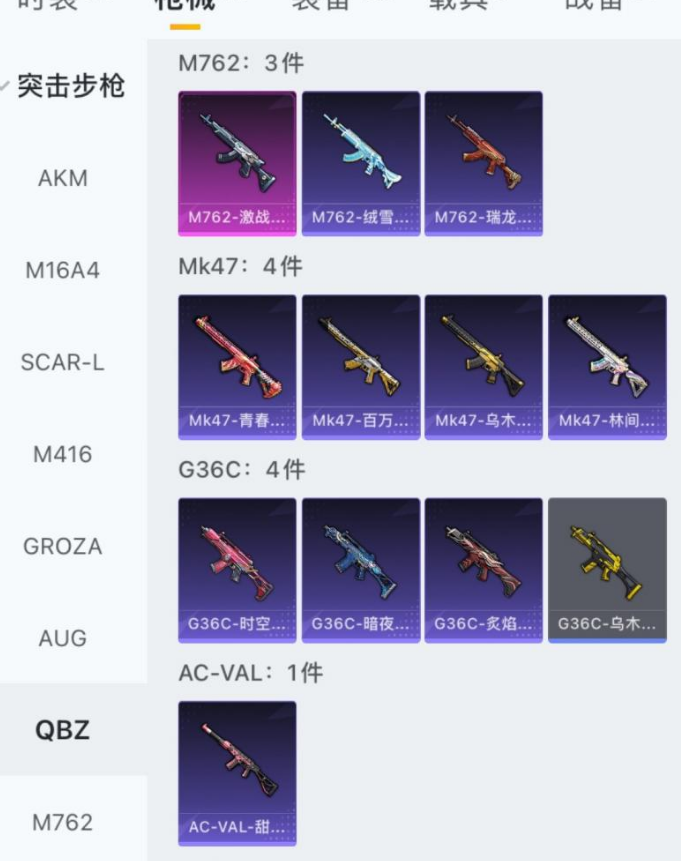Image resolution: width=681 pixels, height=861 pixels.
Task: Open the M416 weapon category
Action: click(63, 454)
